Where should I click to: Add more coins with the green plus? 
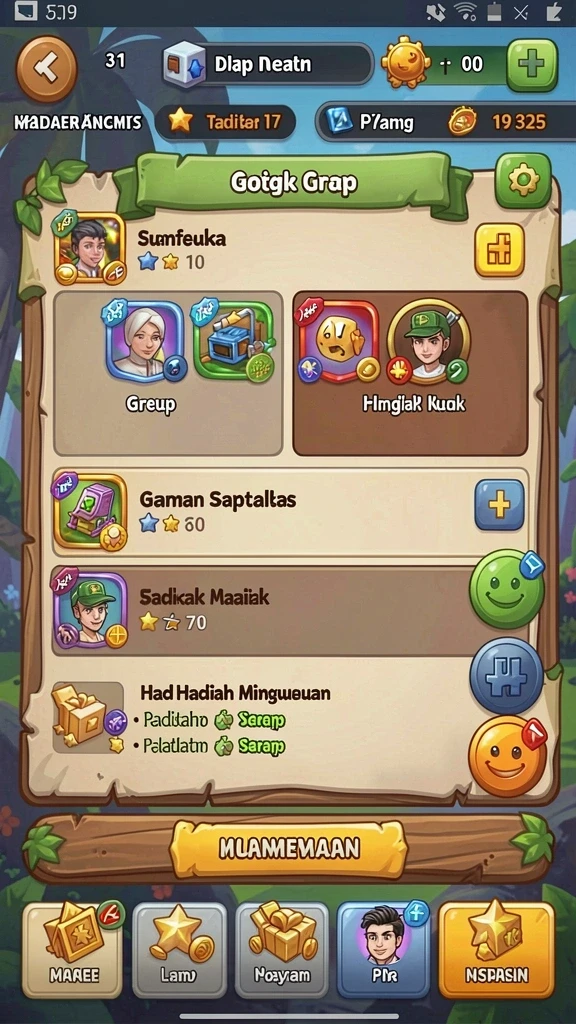[x=532, y=65]
